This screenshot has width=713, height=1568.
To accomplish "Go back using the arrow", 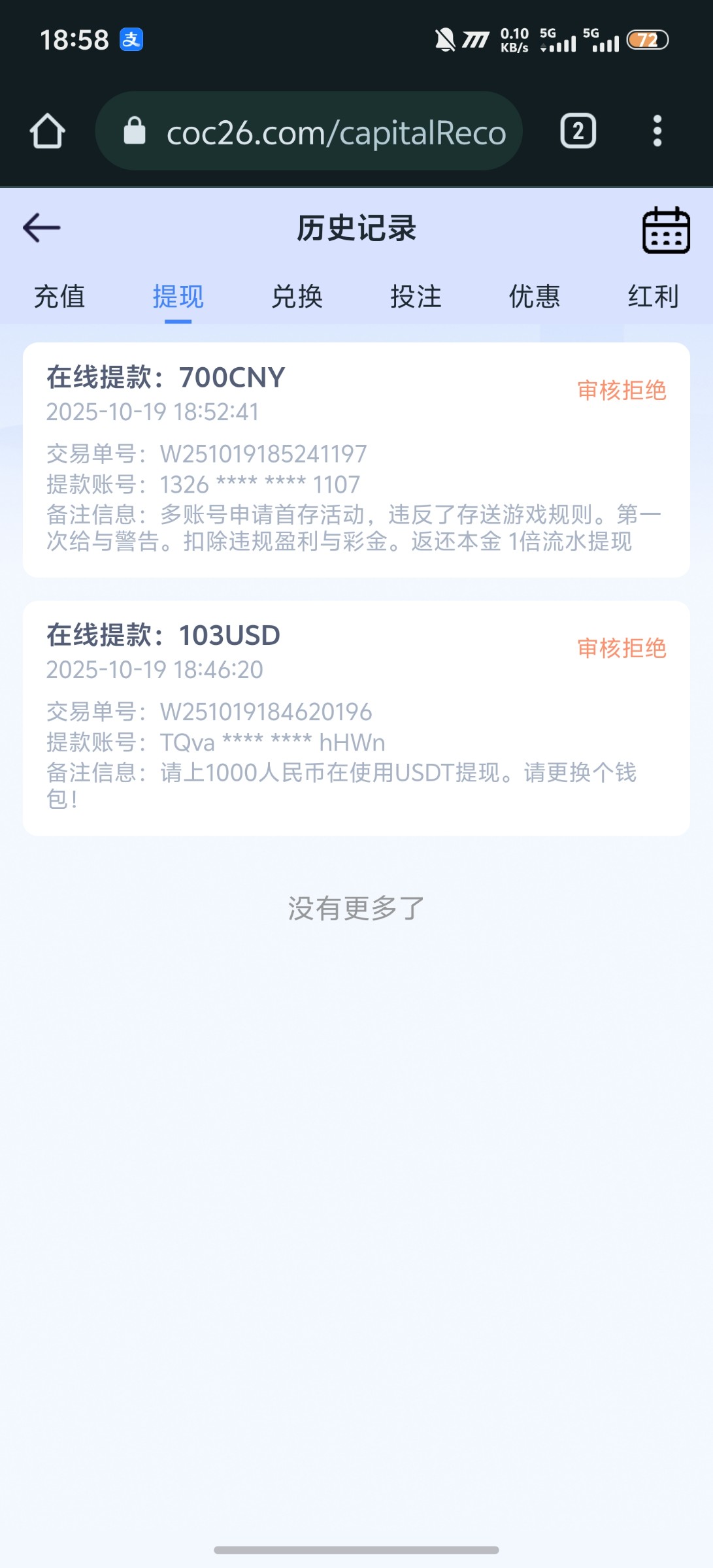I will pos(42,228).
